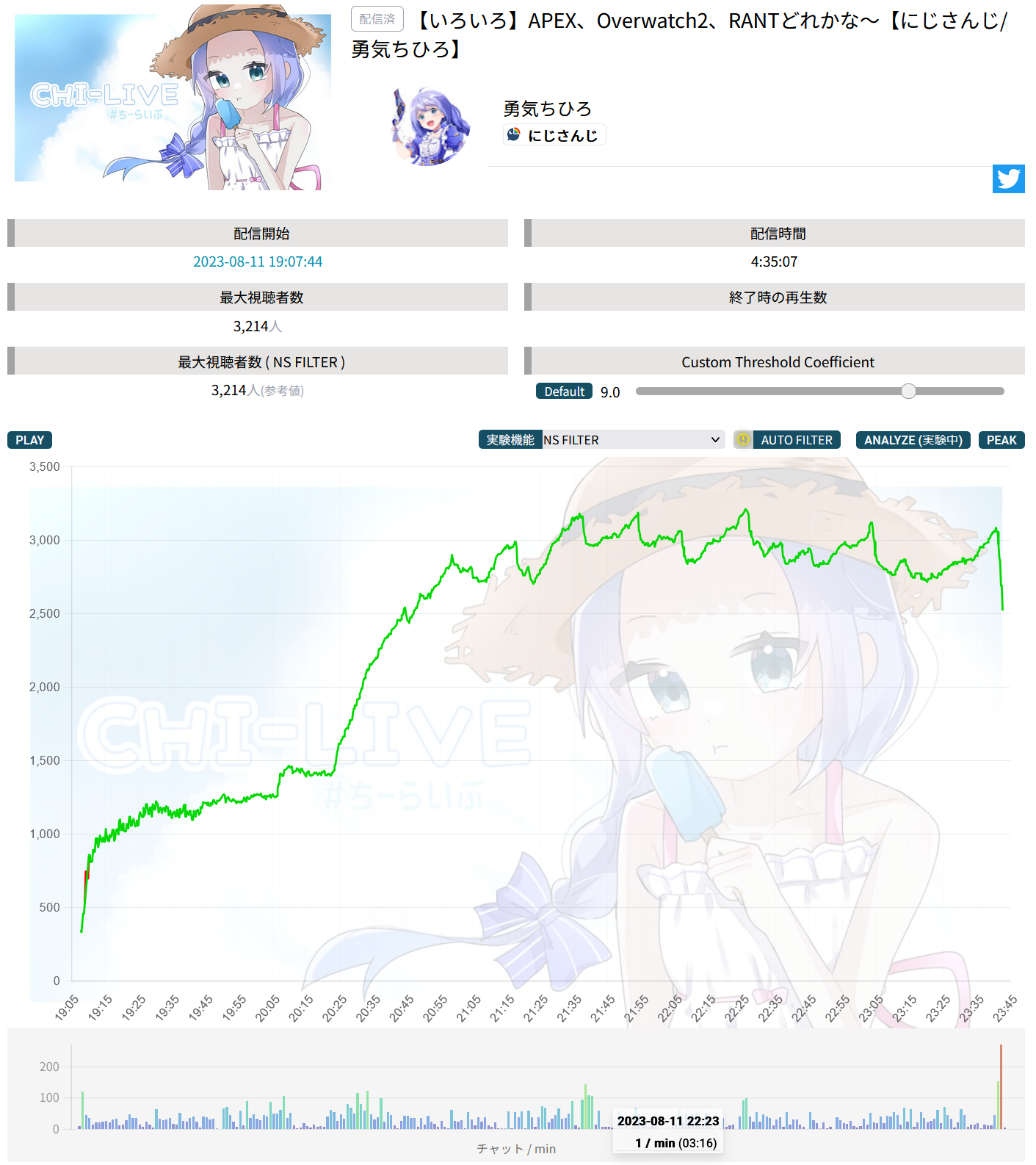Reset the threshold coefficient with the Default button

tap(564, 392)
